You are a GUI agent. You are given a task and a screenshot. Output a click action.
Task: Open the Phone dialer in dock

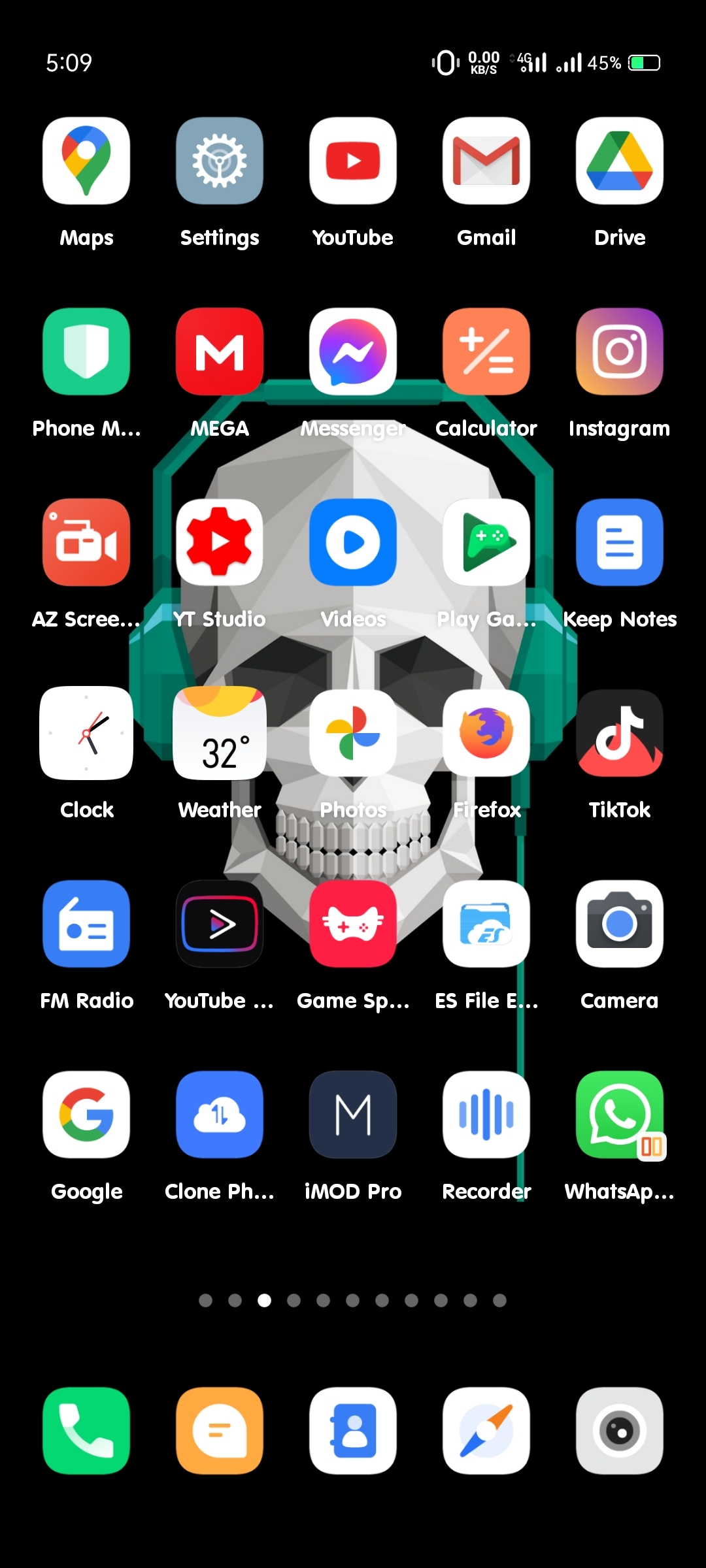pyautogui.click(x=86, y=1431)
